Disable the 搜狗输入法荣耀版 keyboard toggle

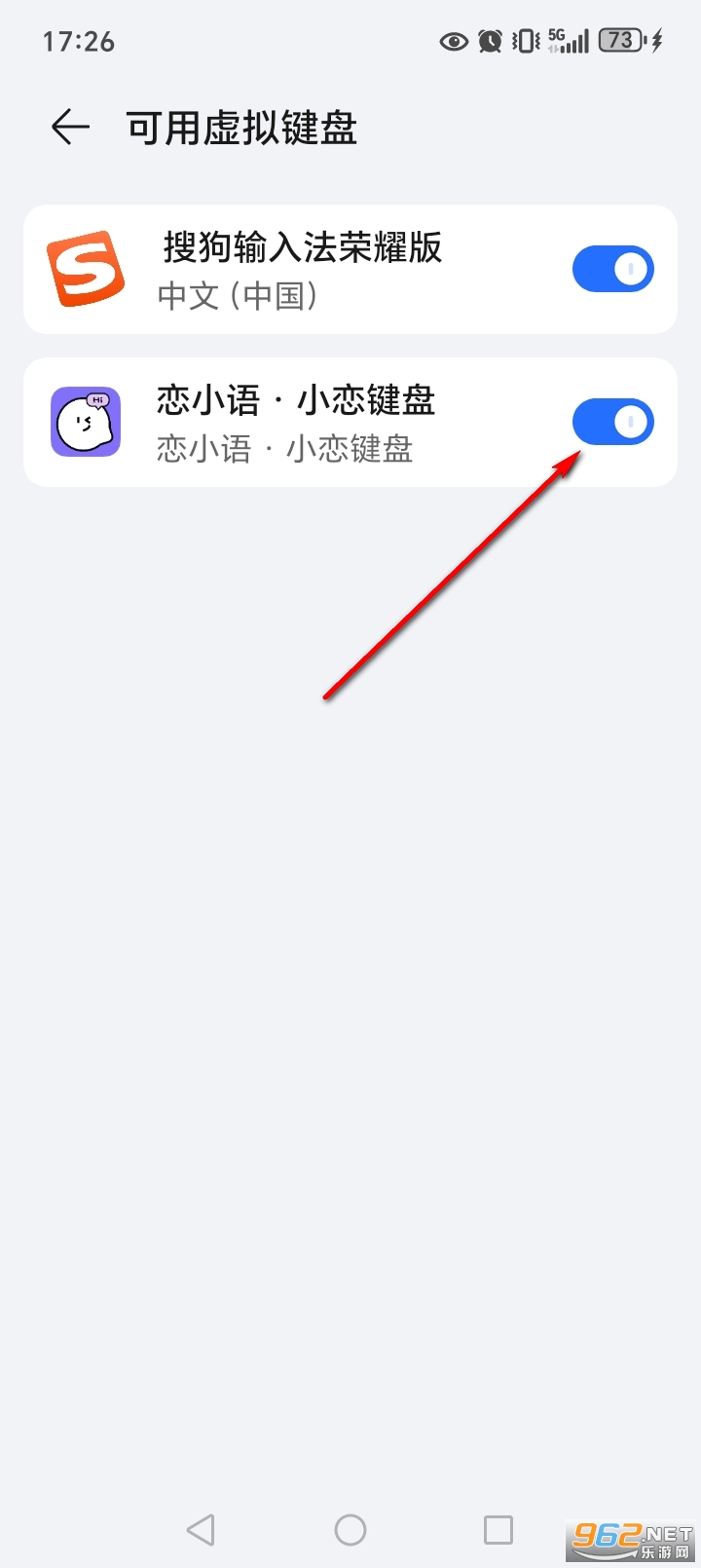tap(613, 268)
